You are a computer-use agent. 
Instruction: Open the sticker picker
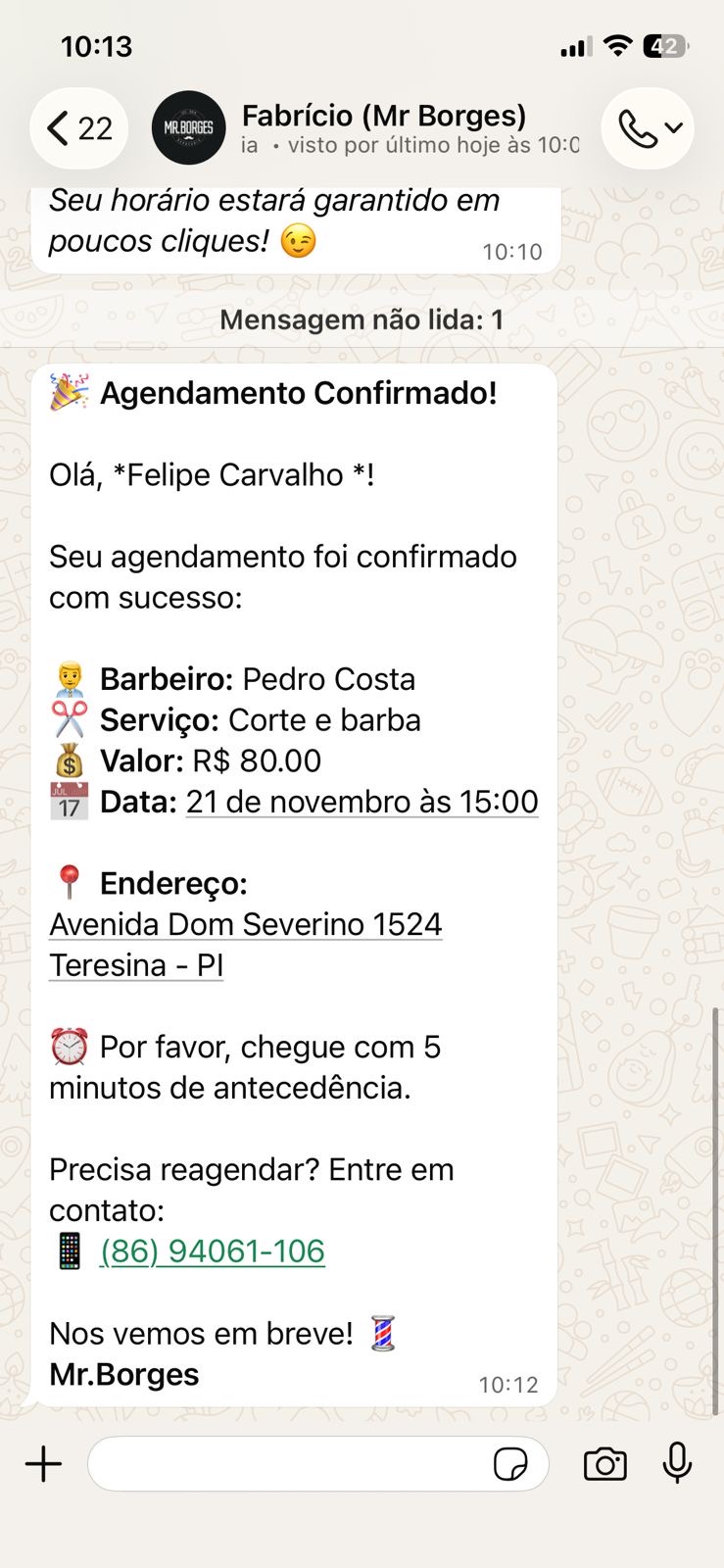point(510,1464)
